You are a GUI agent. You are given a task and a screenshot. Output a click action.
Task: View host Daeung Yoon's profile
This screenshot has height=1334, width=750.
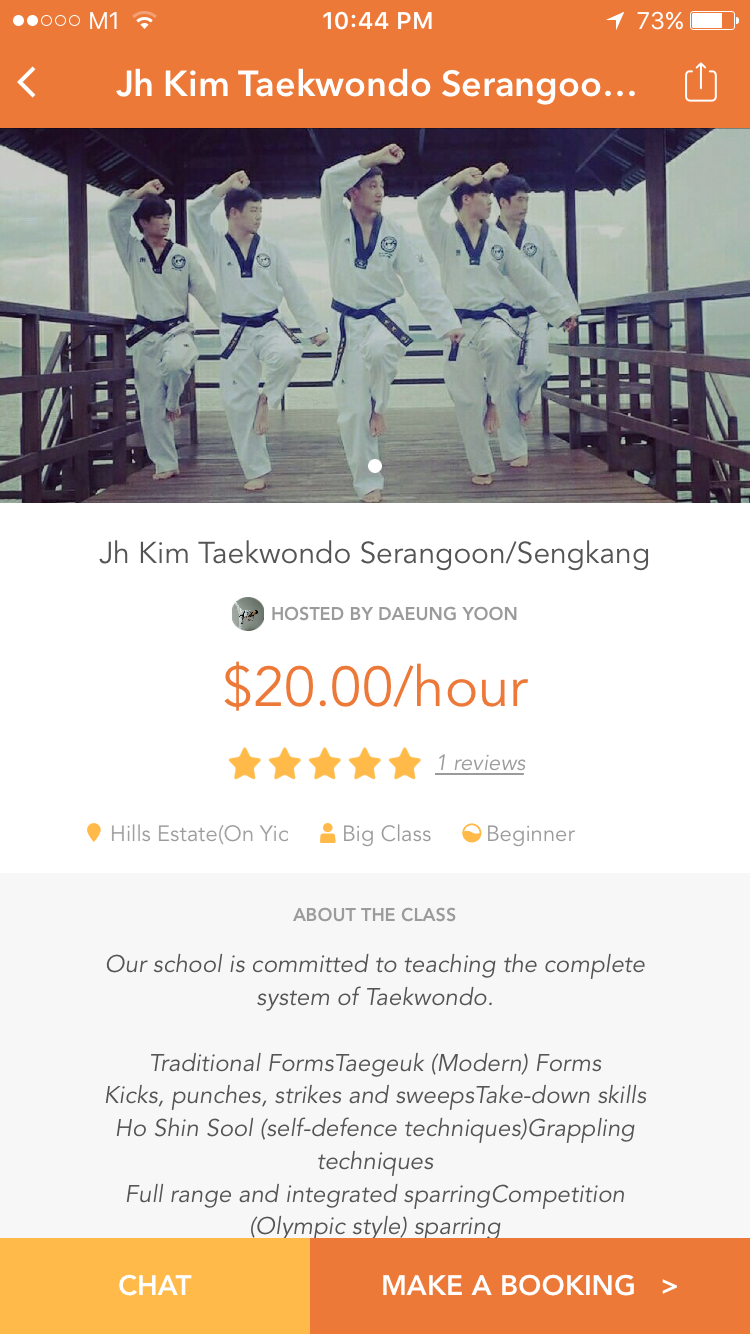[x=375, y=614]
